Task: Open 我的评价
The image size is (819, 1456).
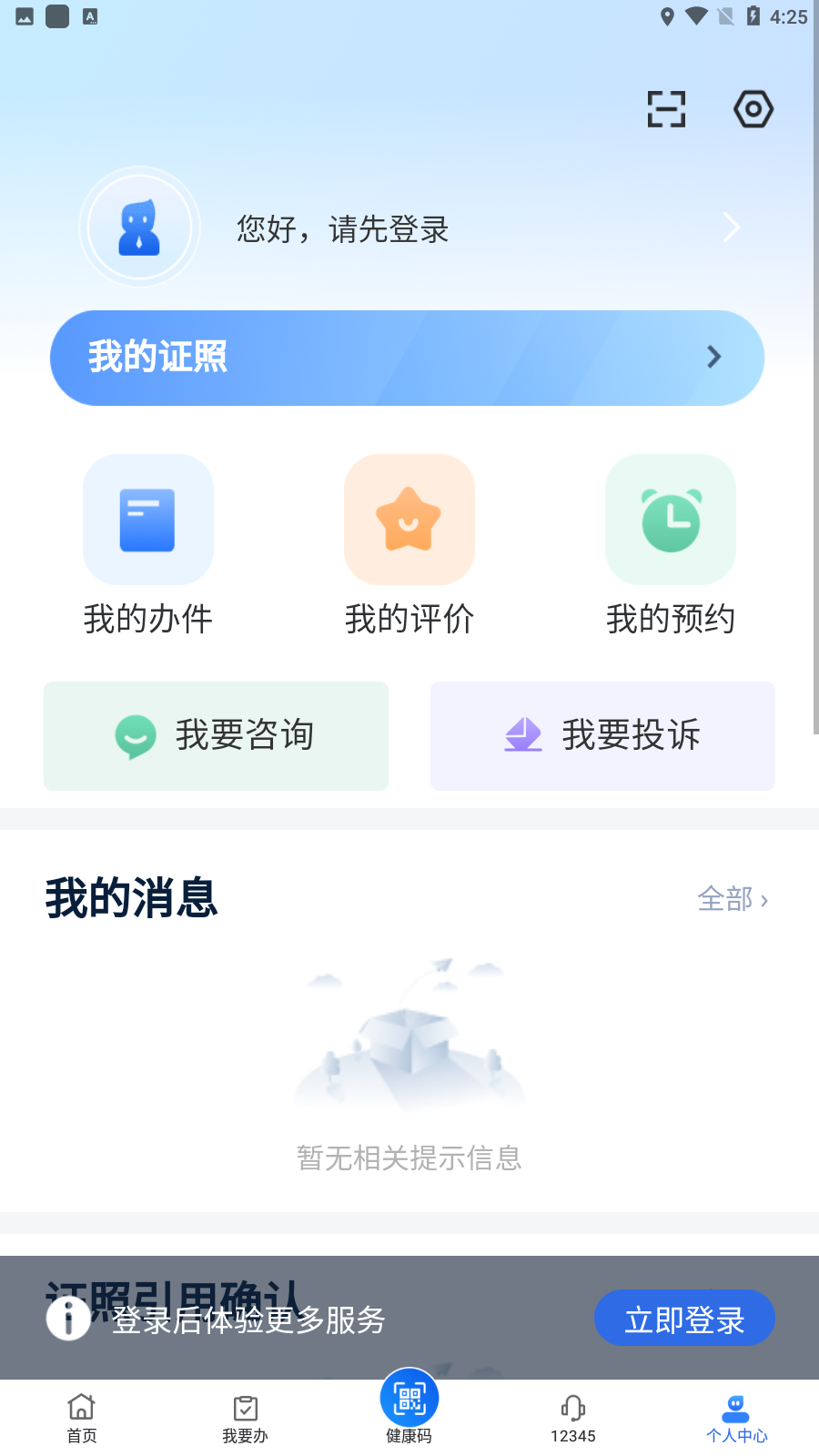Action: tap(409, 544)
